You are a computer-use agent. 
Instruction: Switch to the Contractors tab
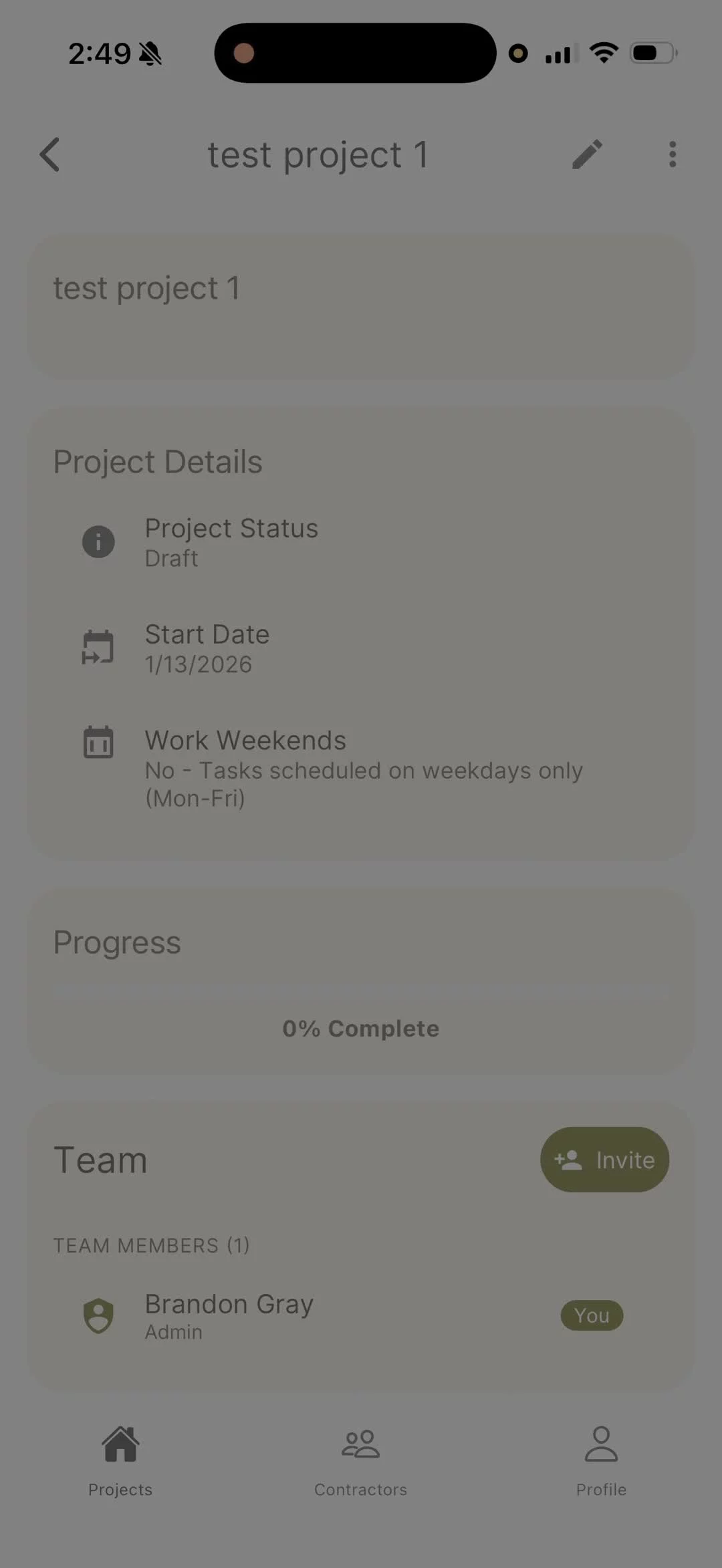[x=361, y=1461]
